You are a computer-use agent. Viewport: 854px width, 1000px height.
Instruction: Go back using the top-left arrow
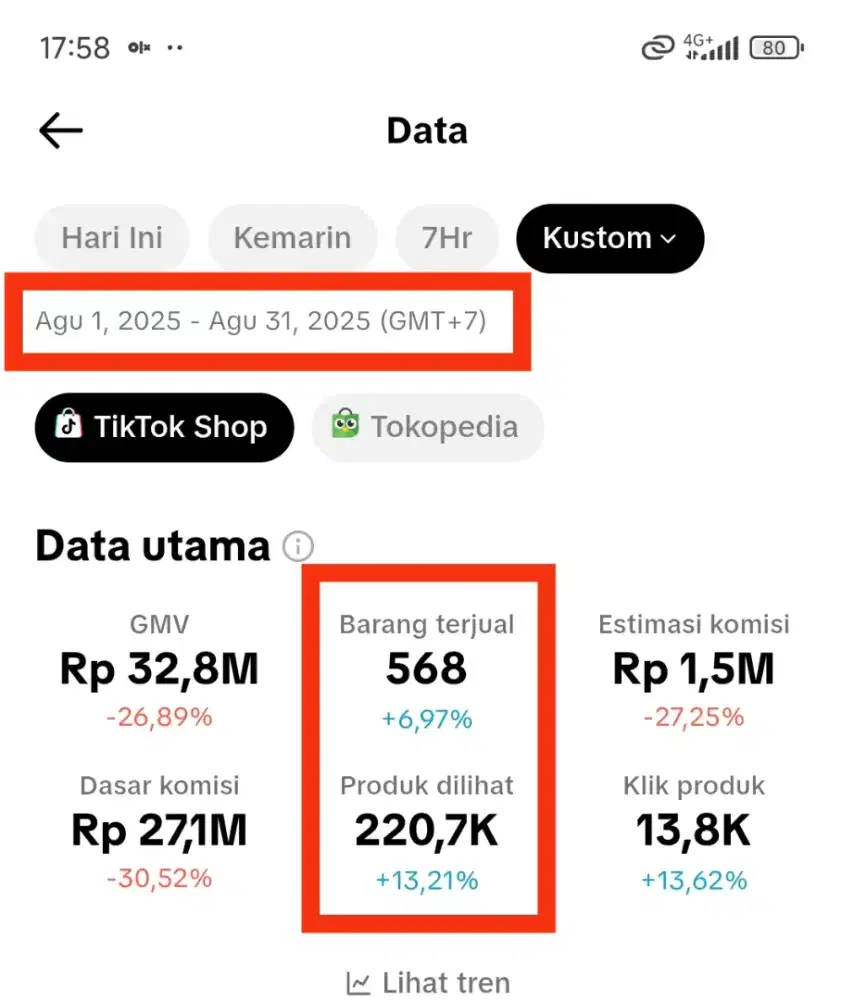tap(60, 131)
